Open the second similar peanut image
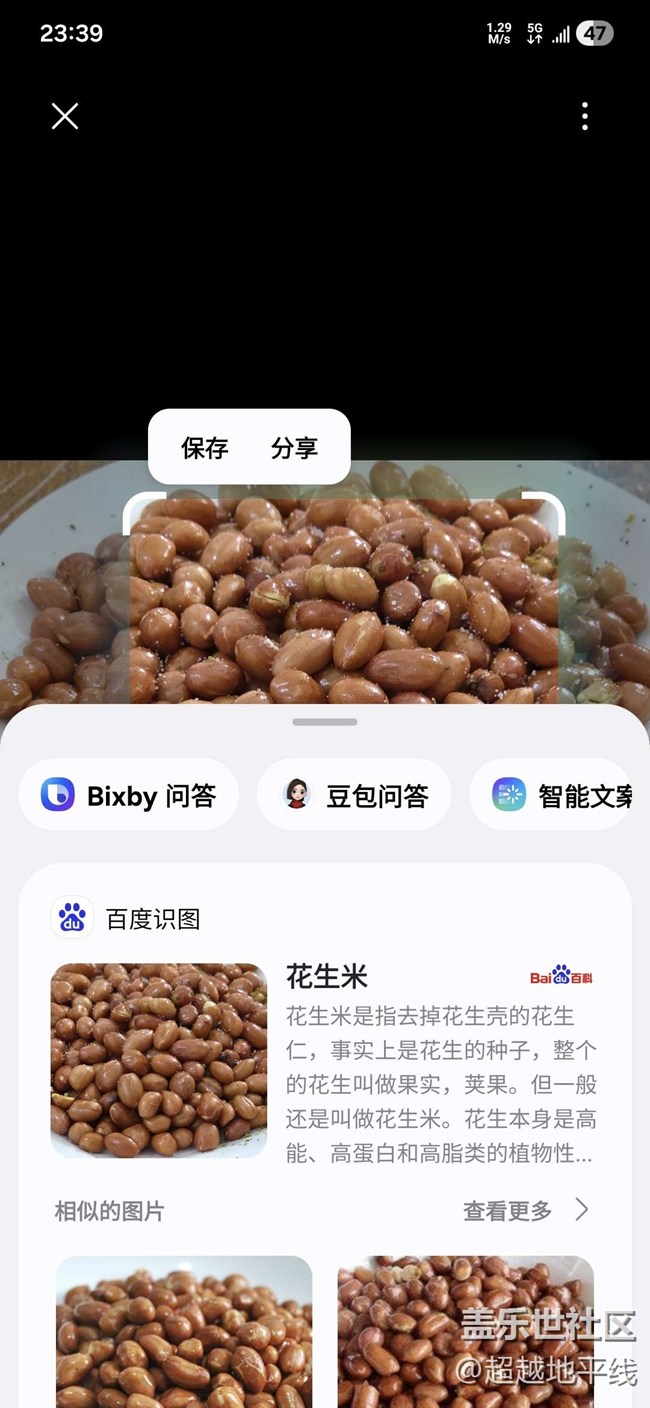The width and height of the screenshot is (650, 1408). click(465, 1330)
